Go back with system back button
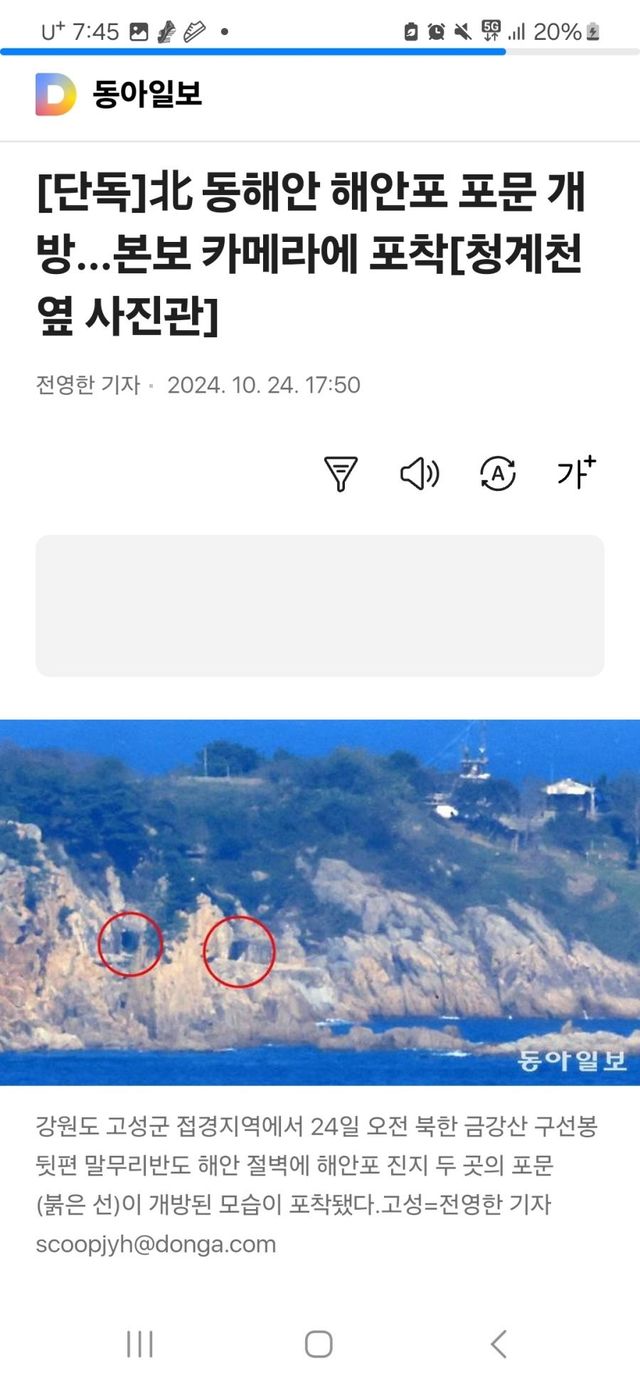This screenshot has height=1387, width=640. pos(499,1343)
